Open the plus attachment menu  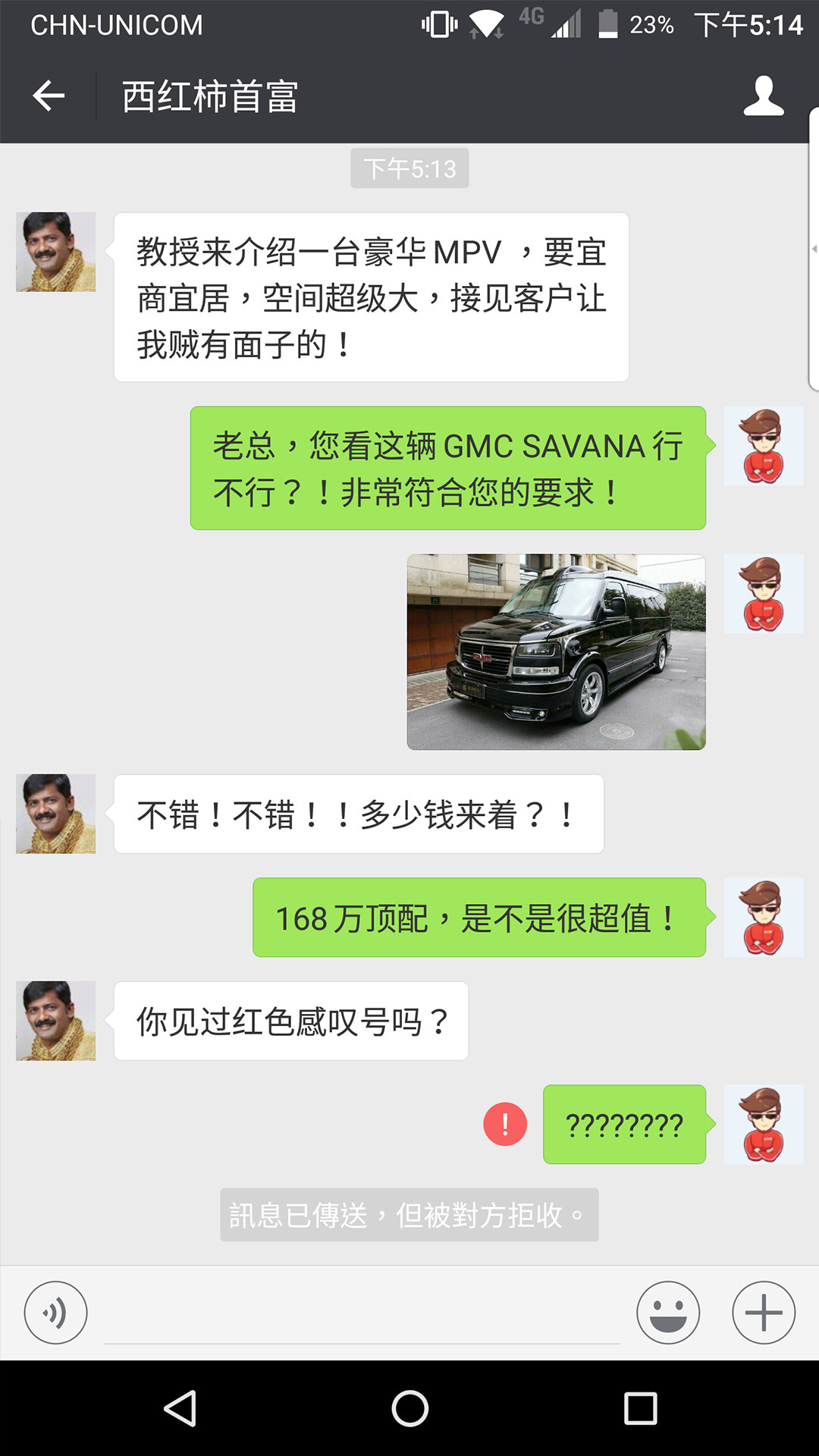coord(763,1313)
